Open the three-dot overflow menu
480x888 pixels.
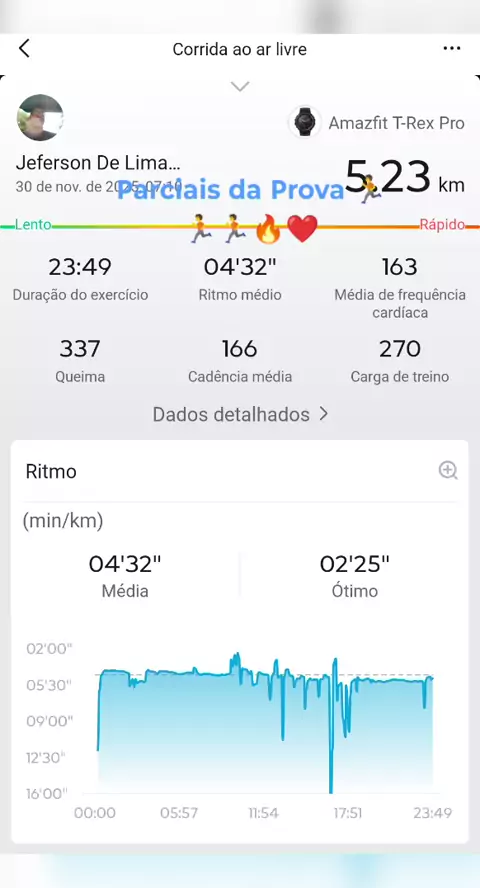point(452,49)
